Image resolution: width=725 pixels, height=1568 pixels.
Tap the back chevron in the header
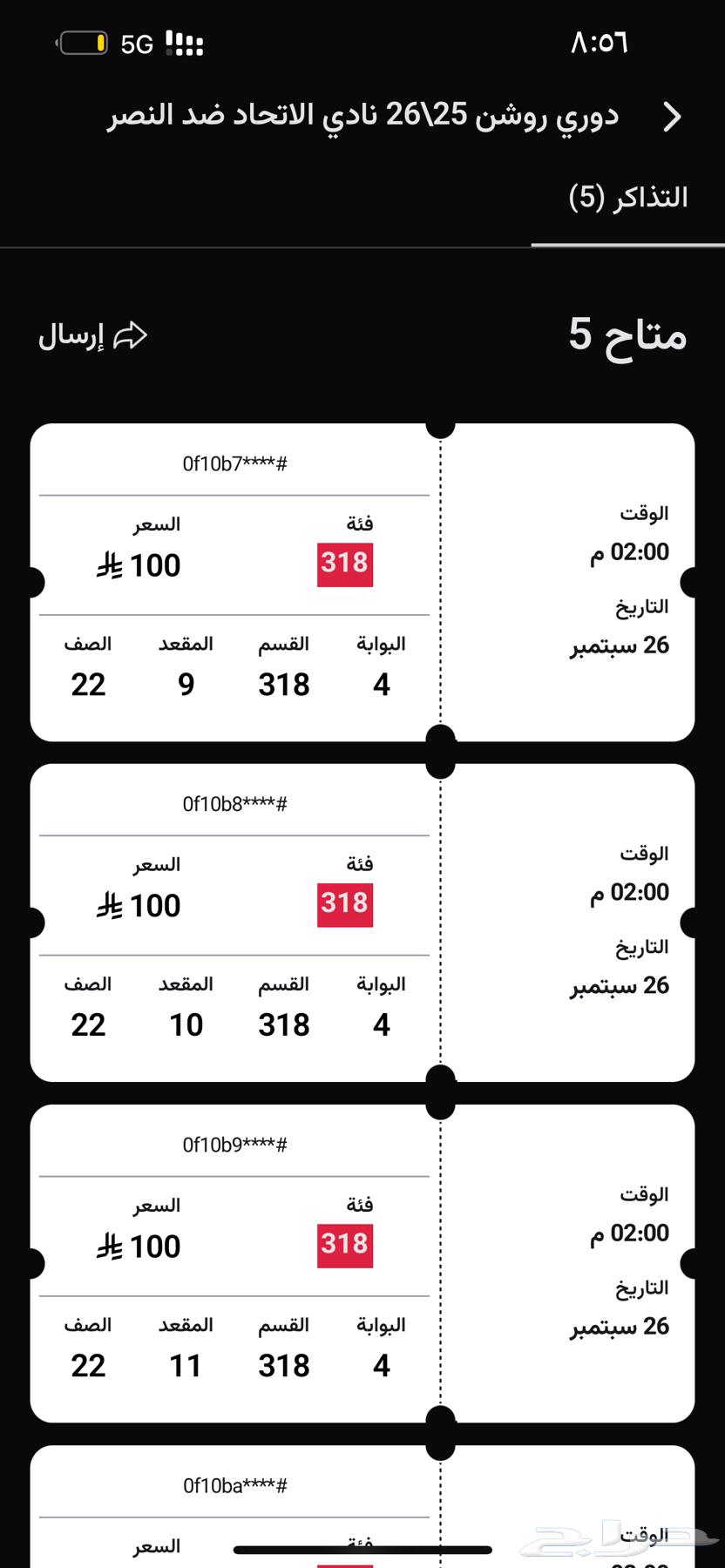click(674, 115)
